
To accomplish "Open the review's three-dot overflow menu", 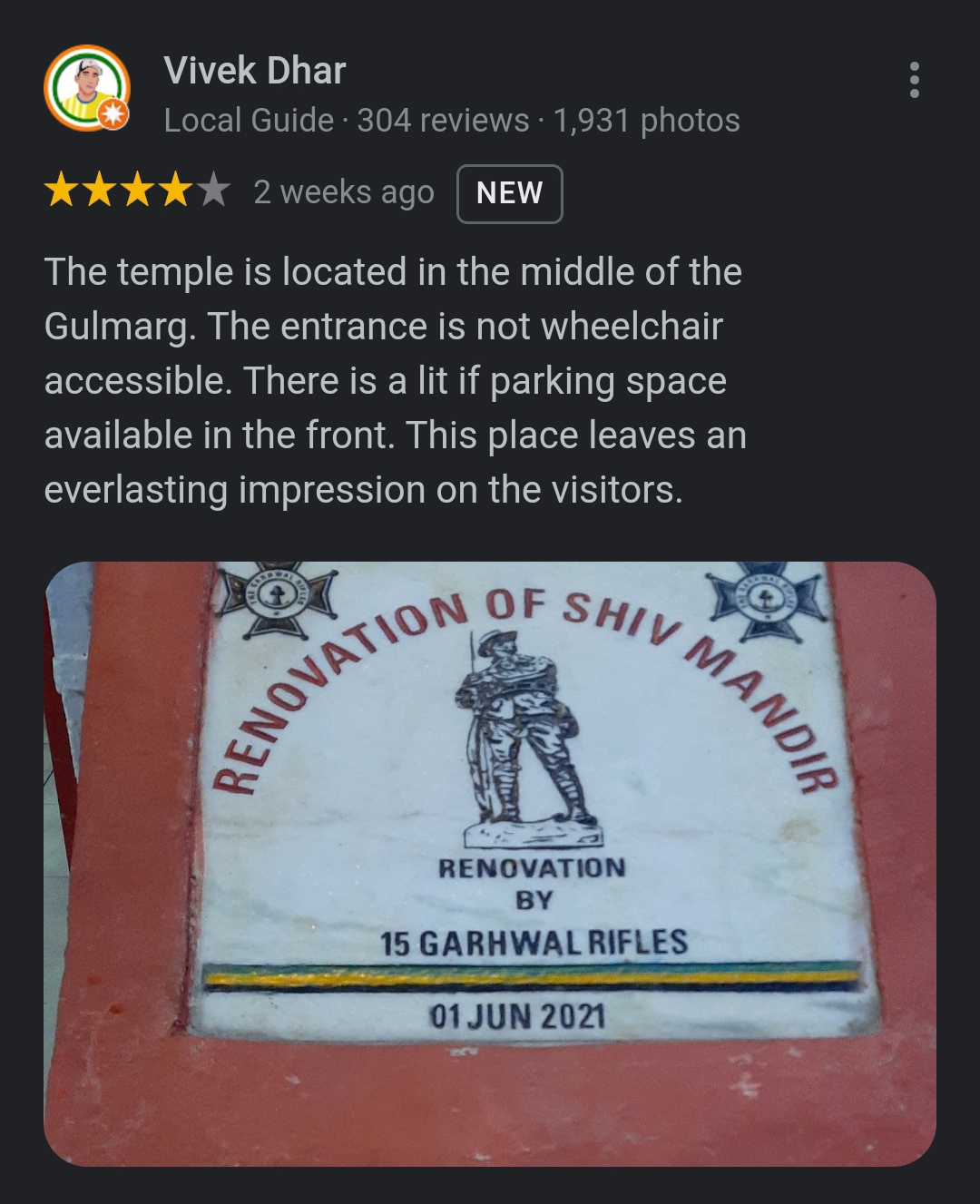I will click(914, 80).
